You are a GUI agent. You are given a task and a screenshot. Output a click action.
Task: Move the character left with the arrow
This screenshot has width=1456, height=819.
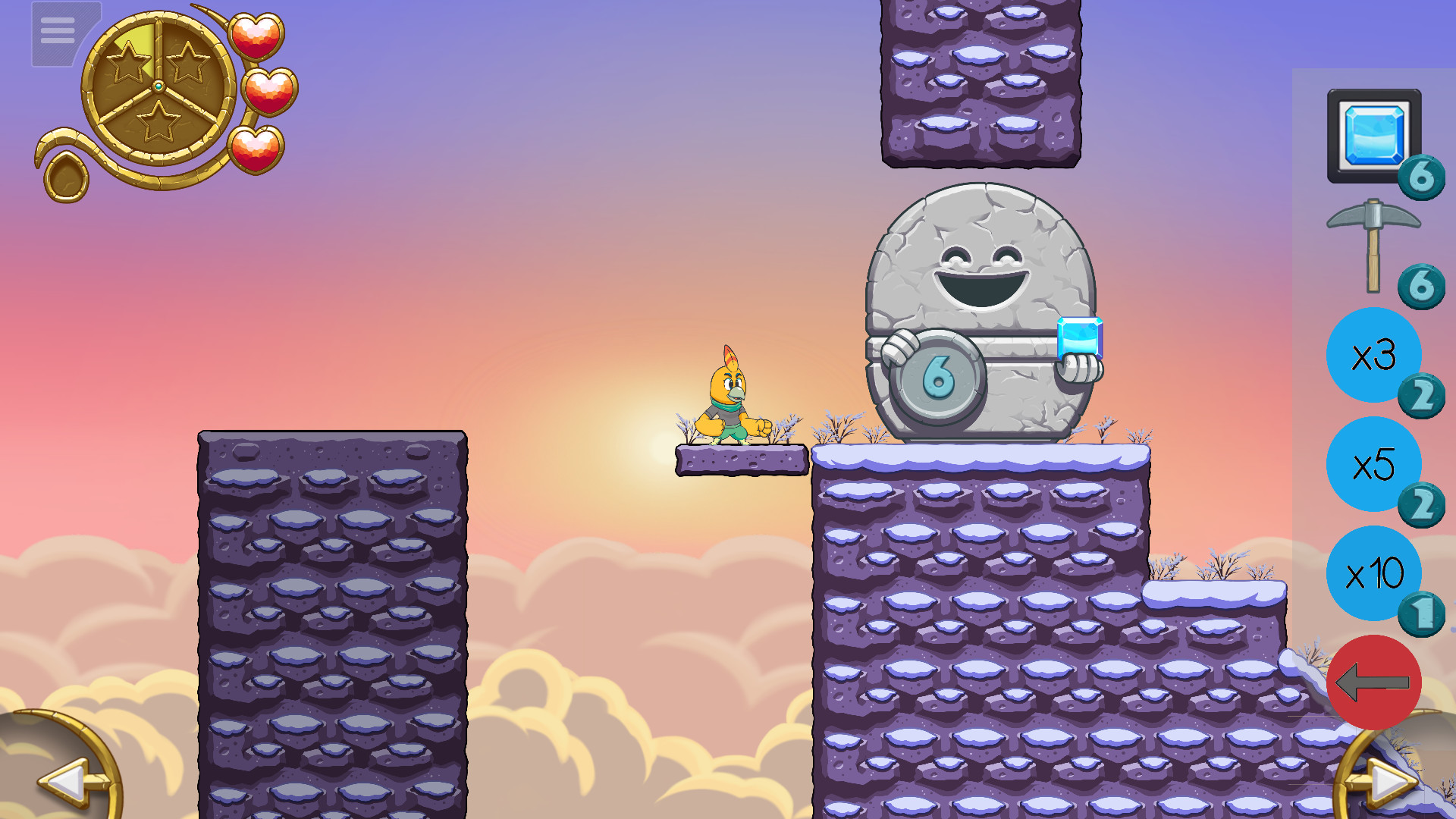tap(64, 781)
